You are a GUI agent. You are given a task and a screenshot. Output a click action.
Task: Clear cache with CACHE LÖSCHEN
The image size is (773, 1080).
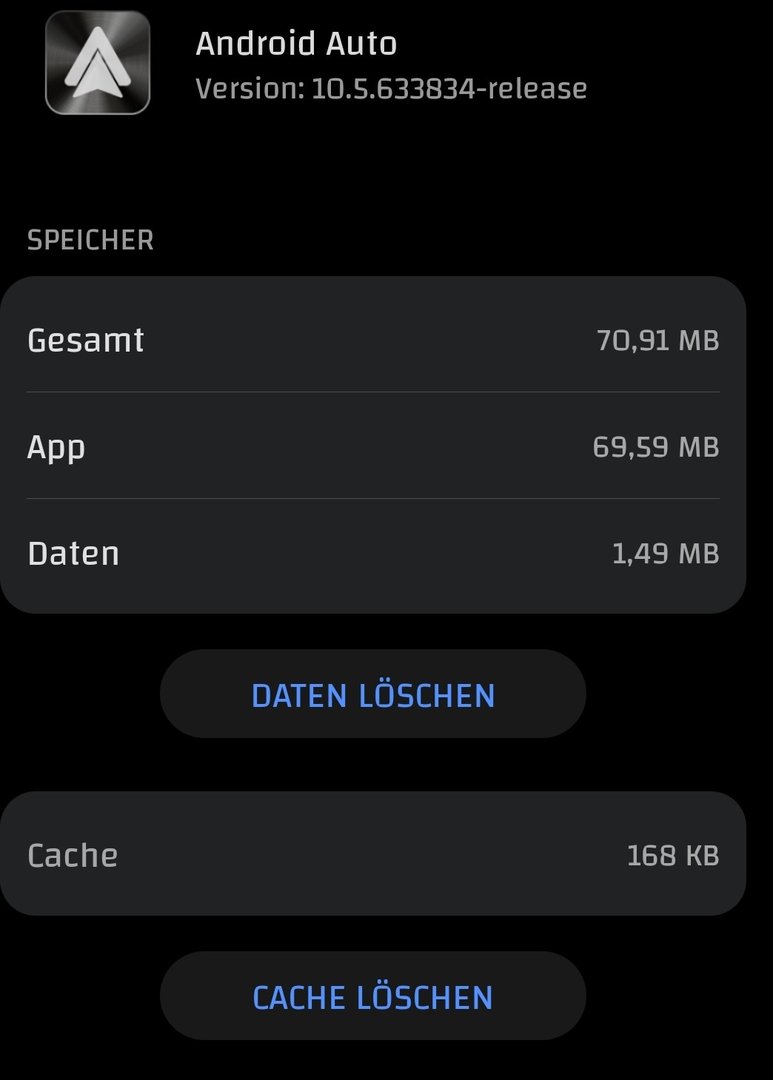(373, 996)
